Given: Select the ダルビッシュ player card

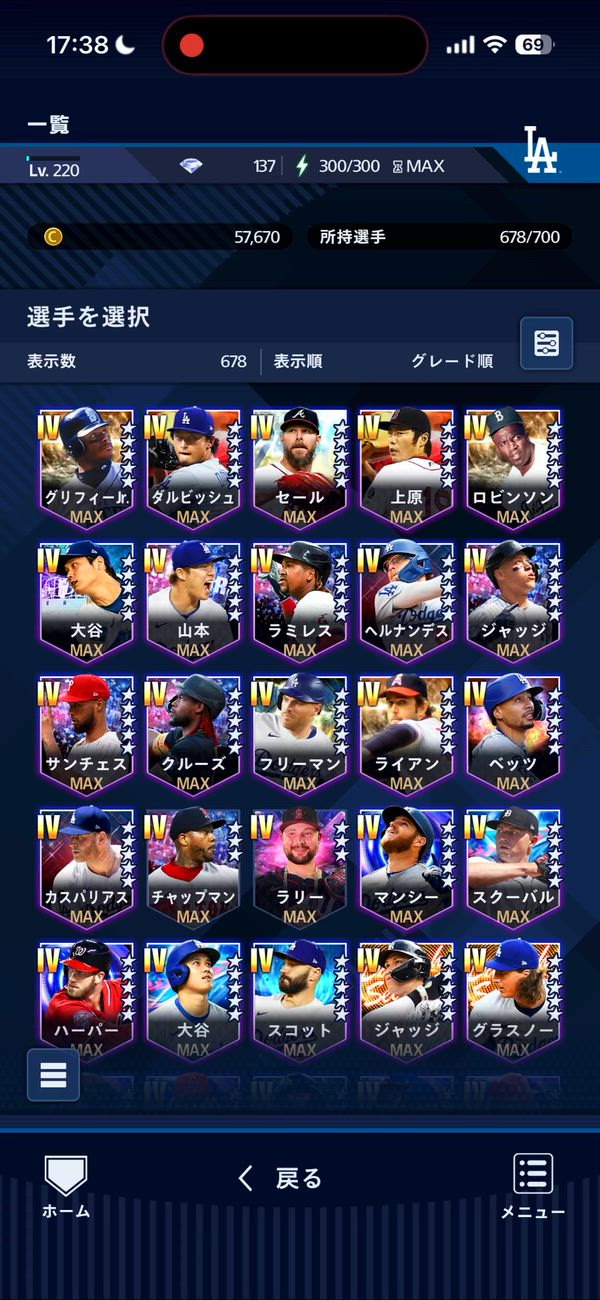Looking at the screenshot, I should click(193, 466).
